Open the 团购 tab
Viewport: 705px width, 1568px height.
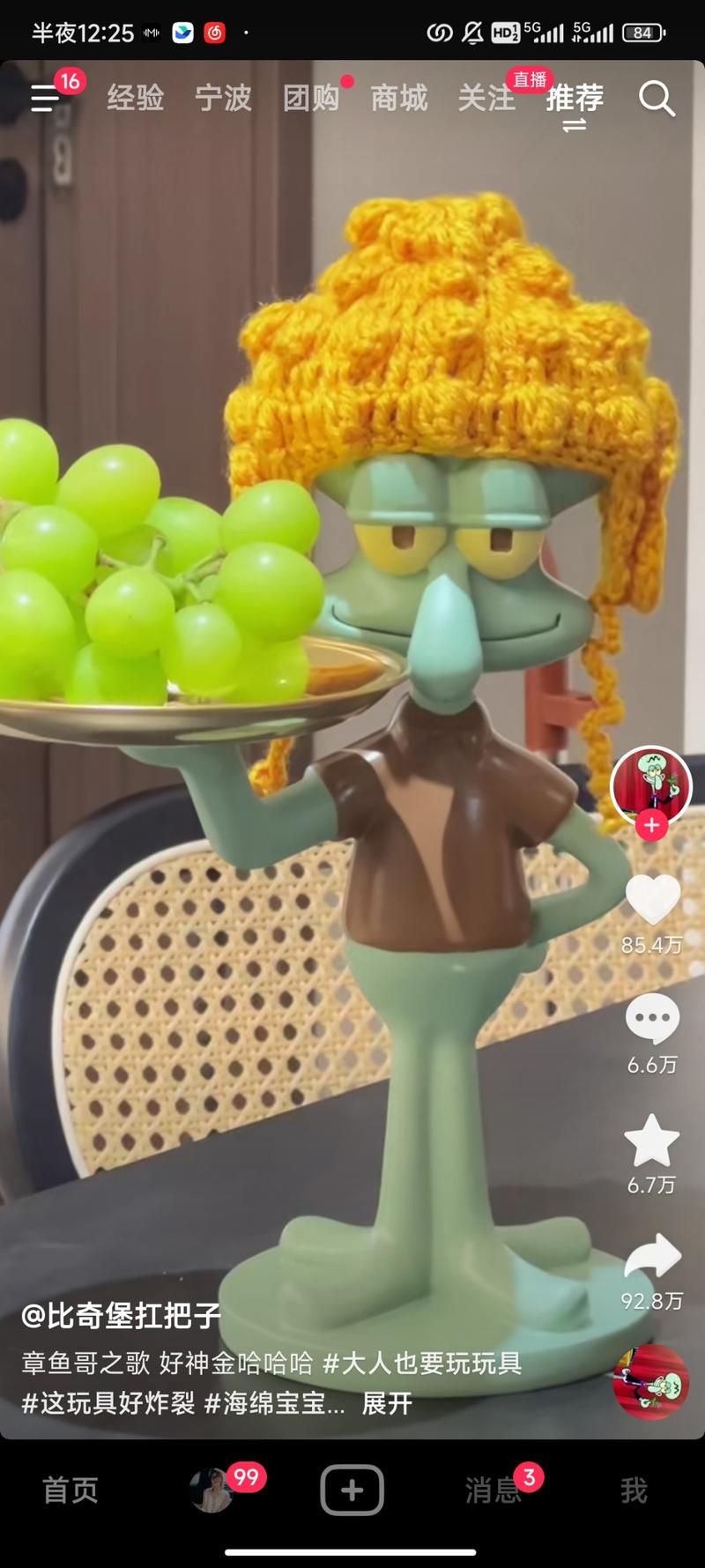[x=311, y=98]
